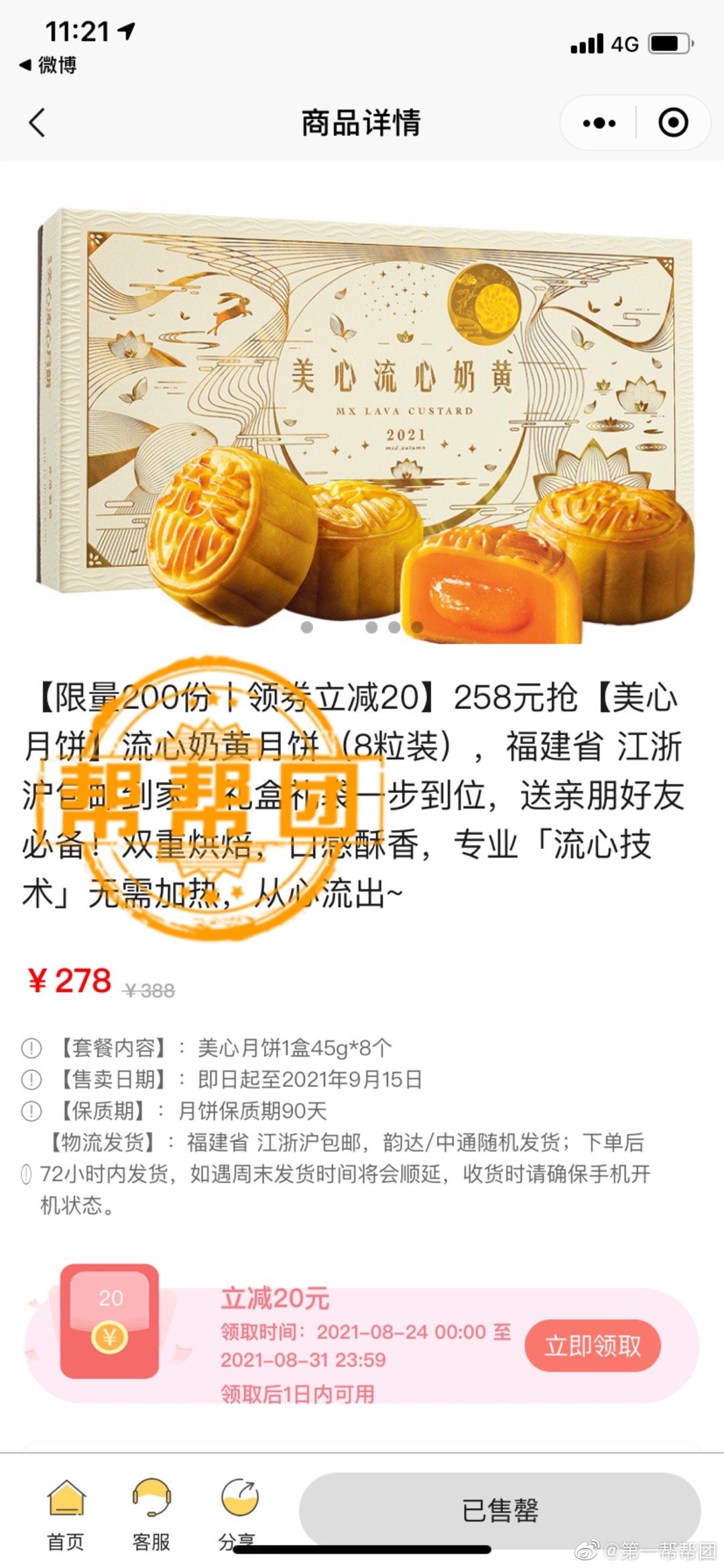View the 美心流心奶黄 mooncake product image
This screenshot has width=724, height=1568.
(362, 416)
